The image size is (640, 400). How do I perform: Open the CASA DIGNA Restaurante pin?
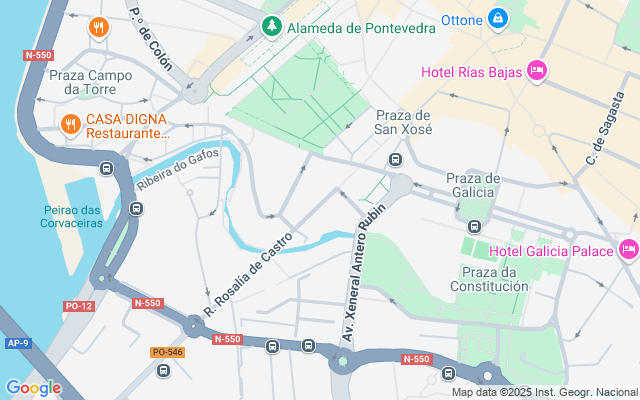click(x=71, y=124)
